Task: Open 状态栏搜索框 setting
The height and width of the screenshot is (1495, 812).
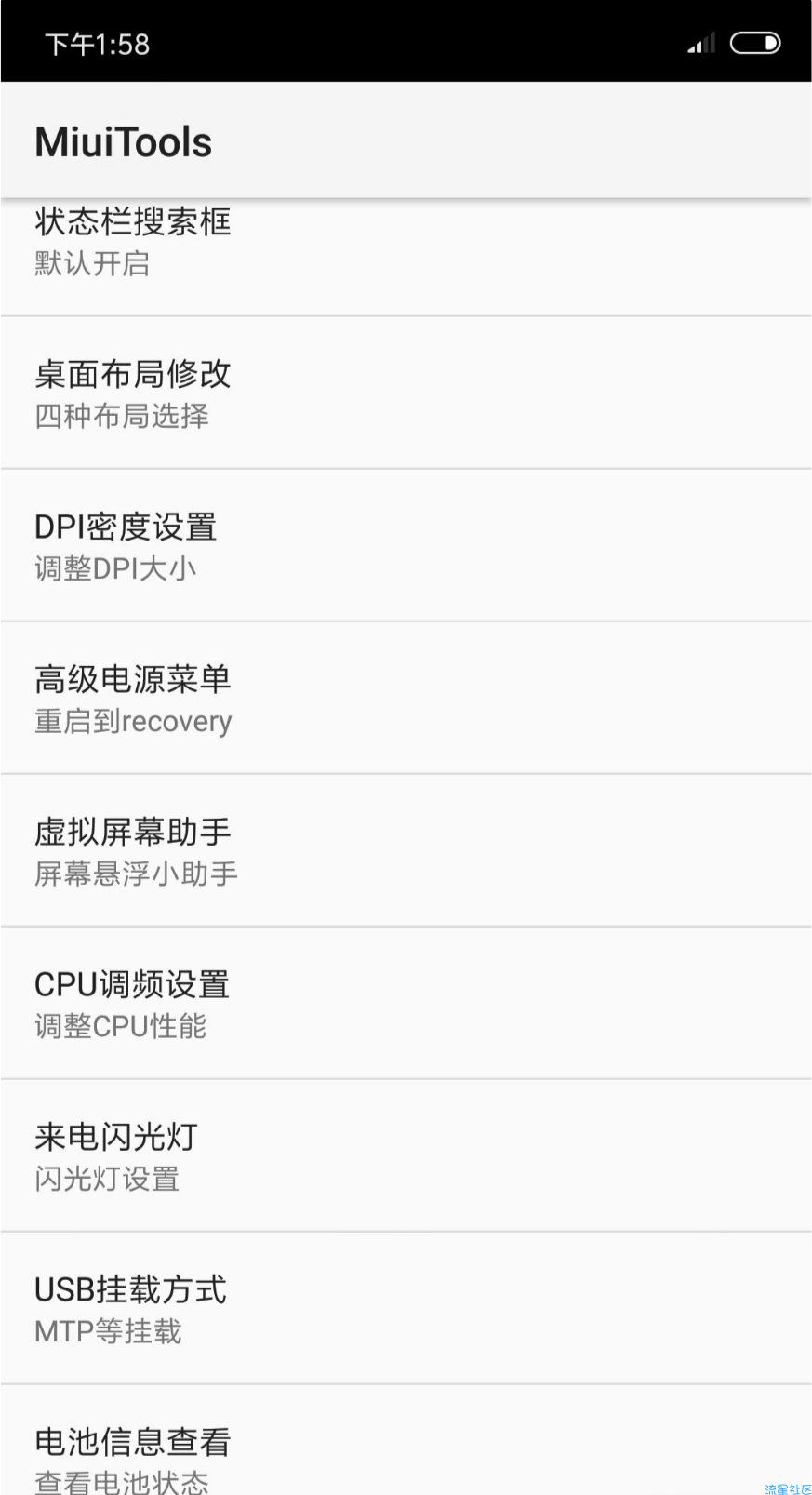Action: click(406, 258)
